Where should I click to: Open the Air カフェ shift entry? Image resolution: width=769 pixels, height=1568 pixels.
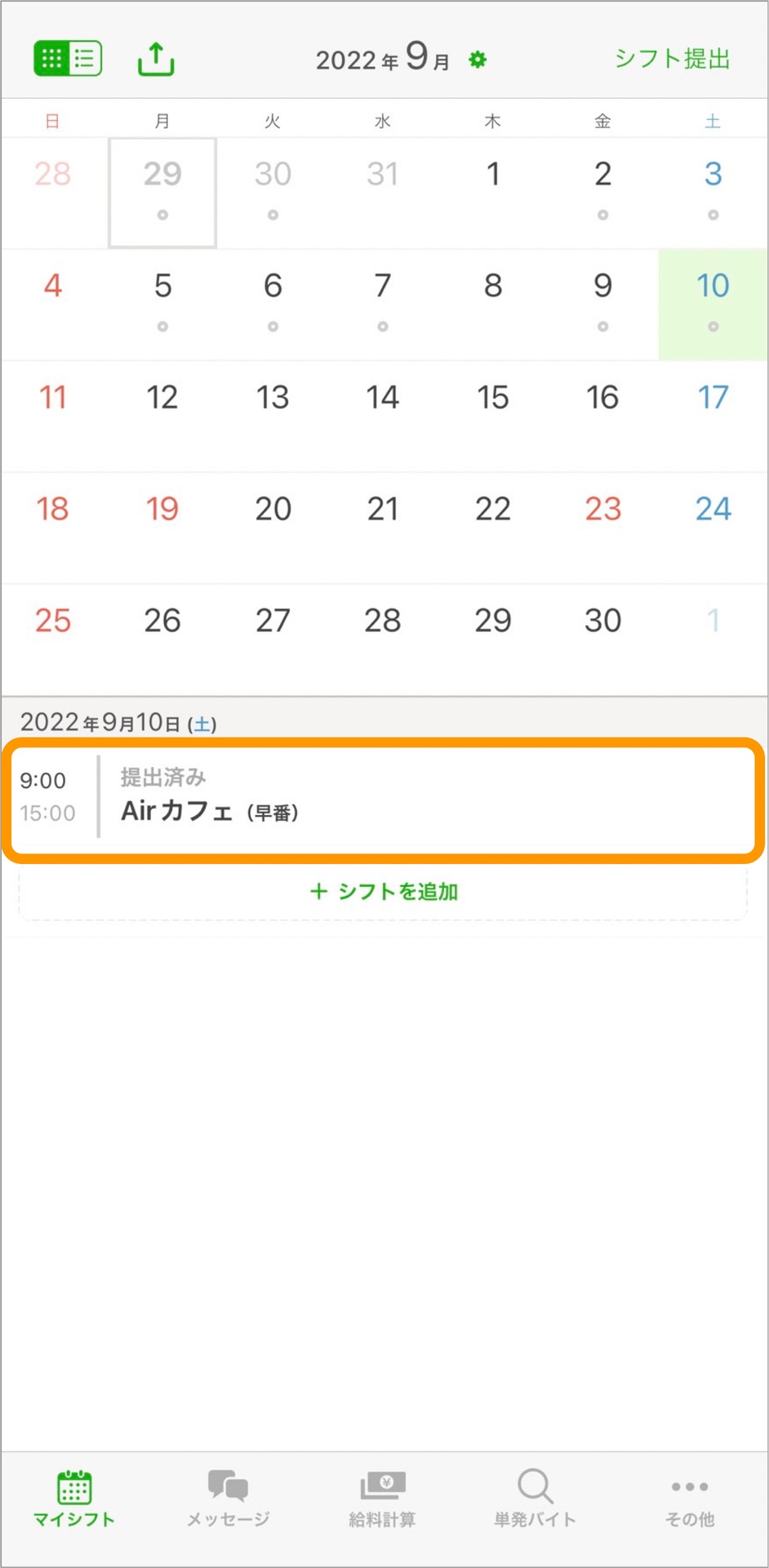point(384,797)
